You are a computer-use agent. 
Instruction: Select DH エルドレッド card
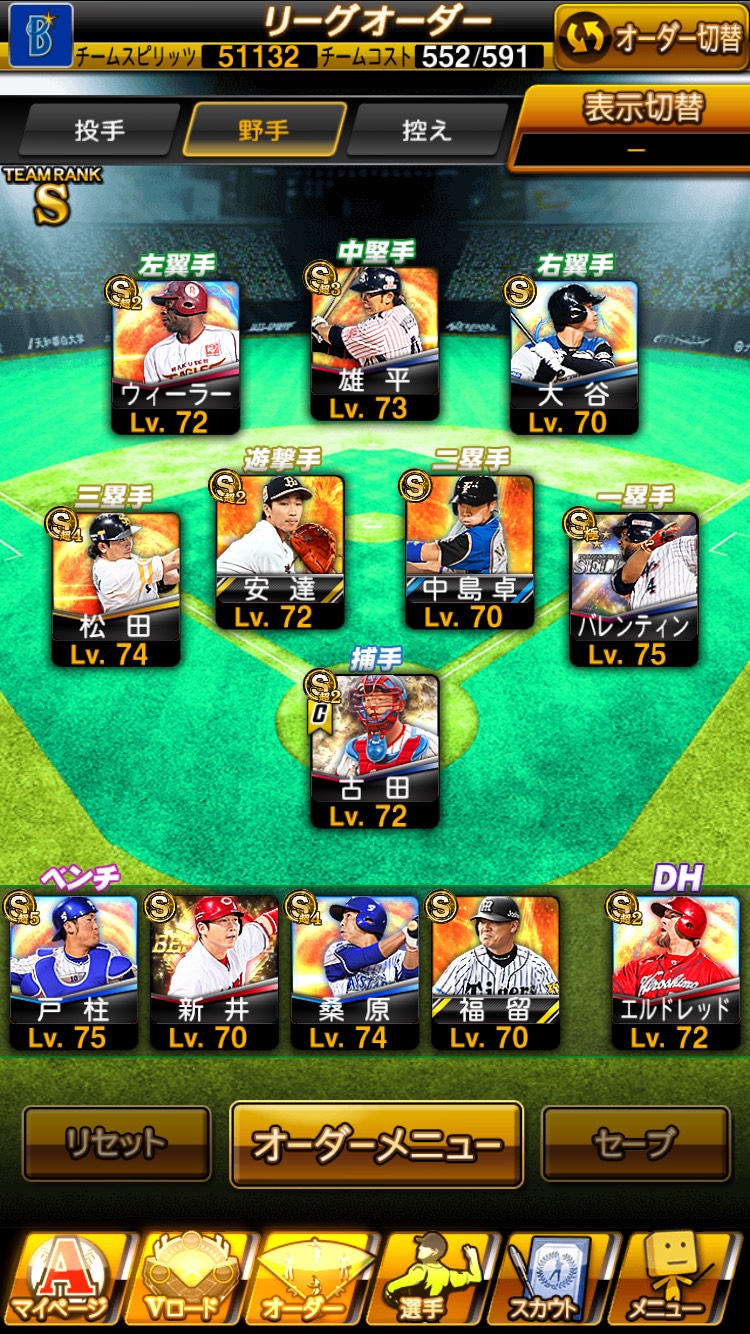pyautogui.click(x=676, y=972)
